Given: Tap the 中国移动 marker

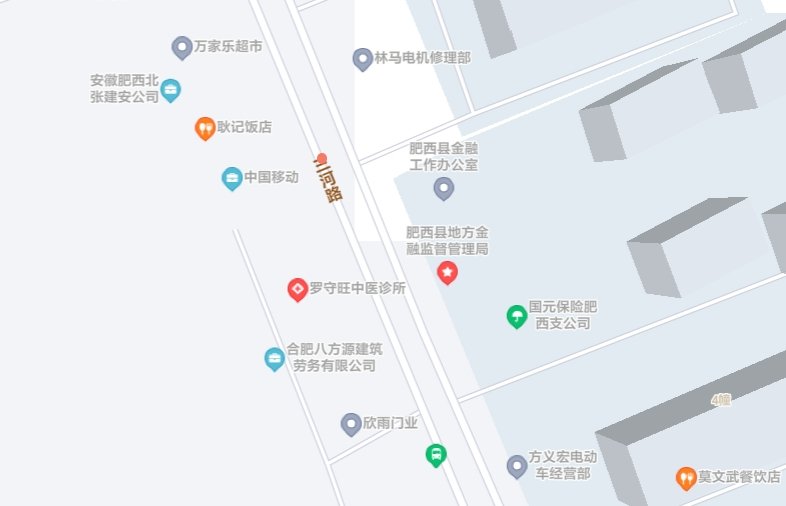Looking at the screenshot, I should pos(232,179).
